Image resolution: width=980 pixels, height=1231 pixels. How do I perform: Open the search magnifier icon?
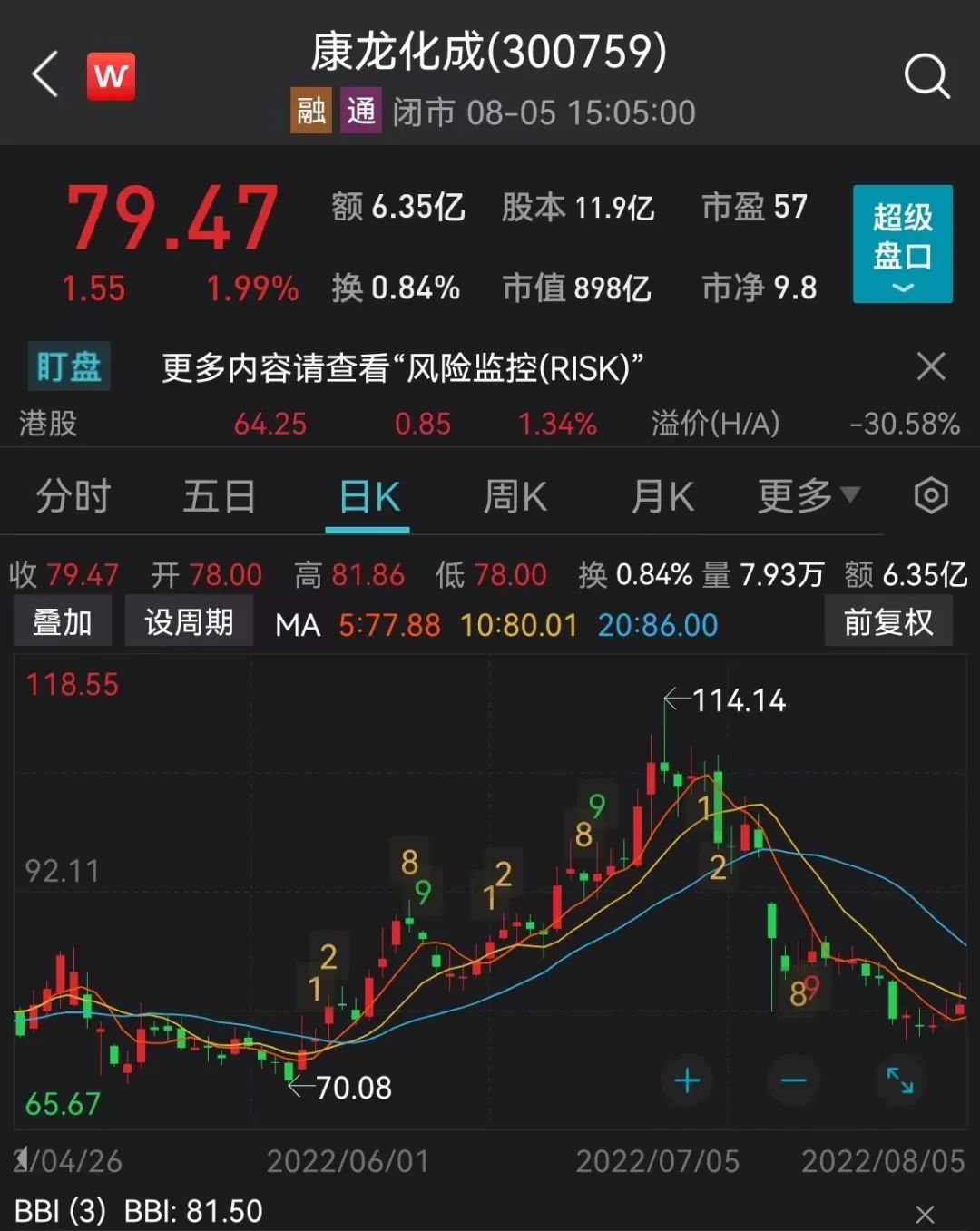click(926, 76)
